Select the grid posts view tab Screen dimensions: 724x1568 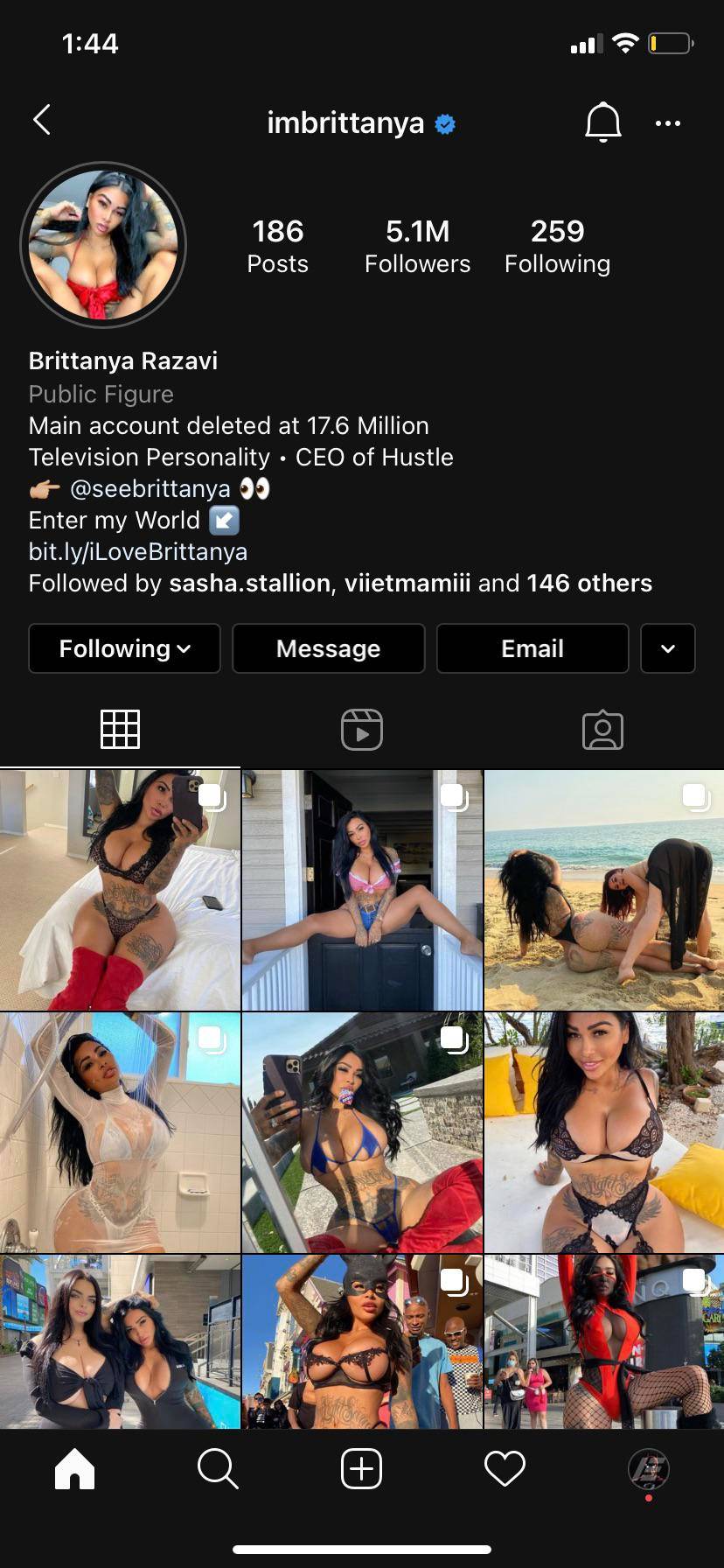coord(121,729)
